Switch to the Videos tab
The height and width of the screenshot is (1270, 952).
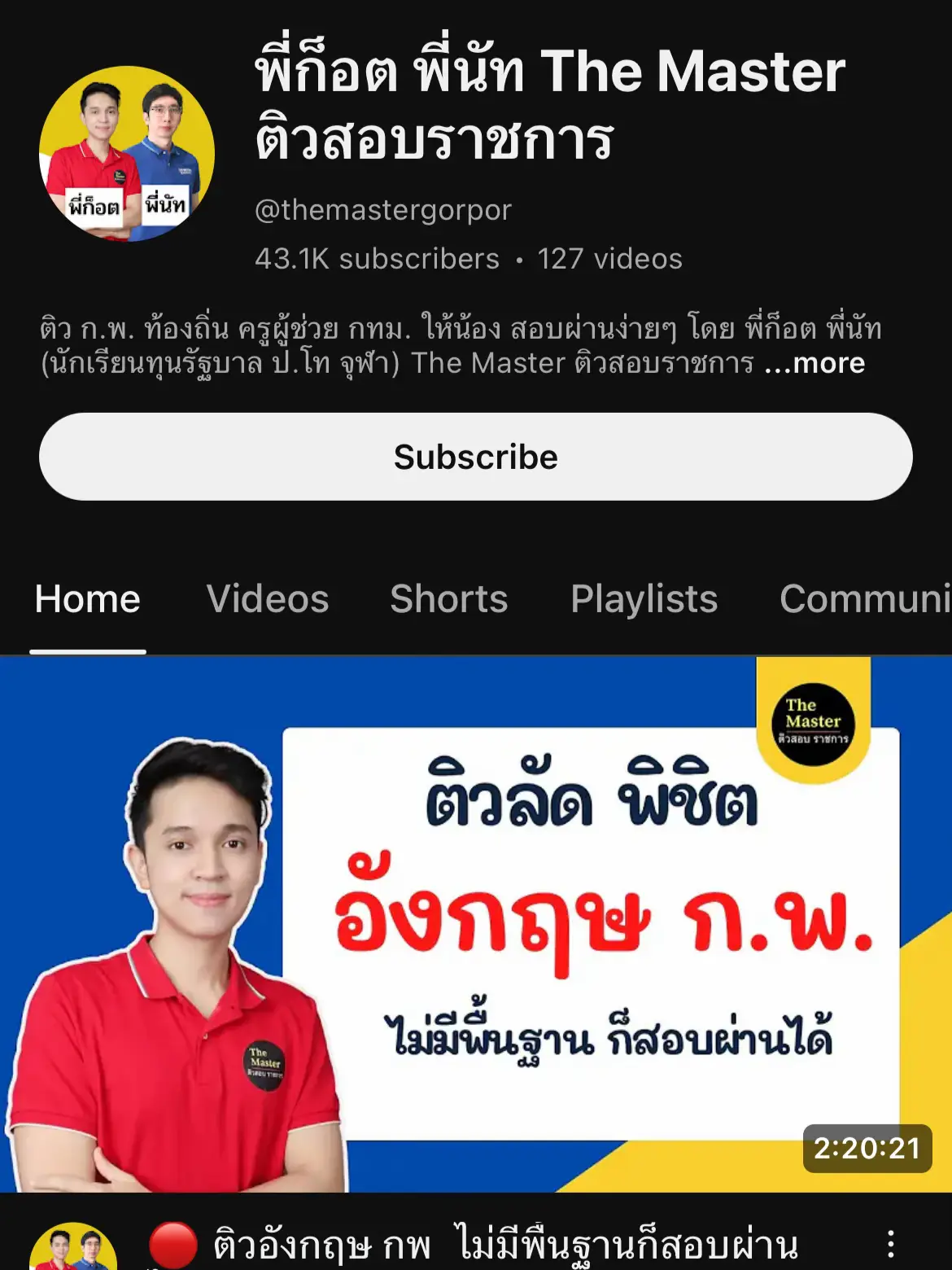click(x=268, y=599)
